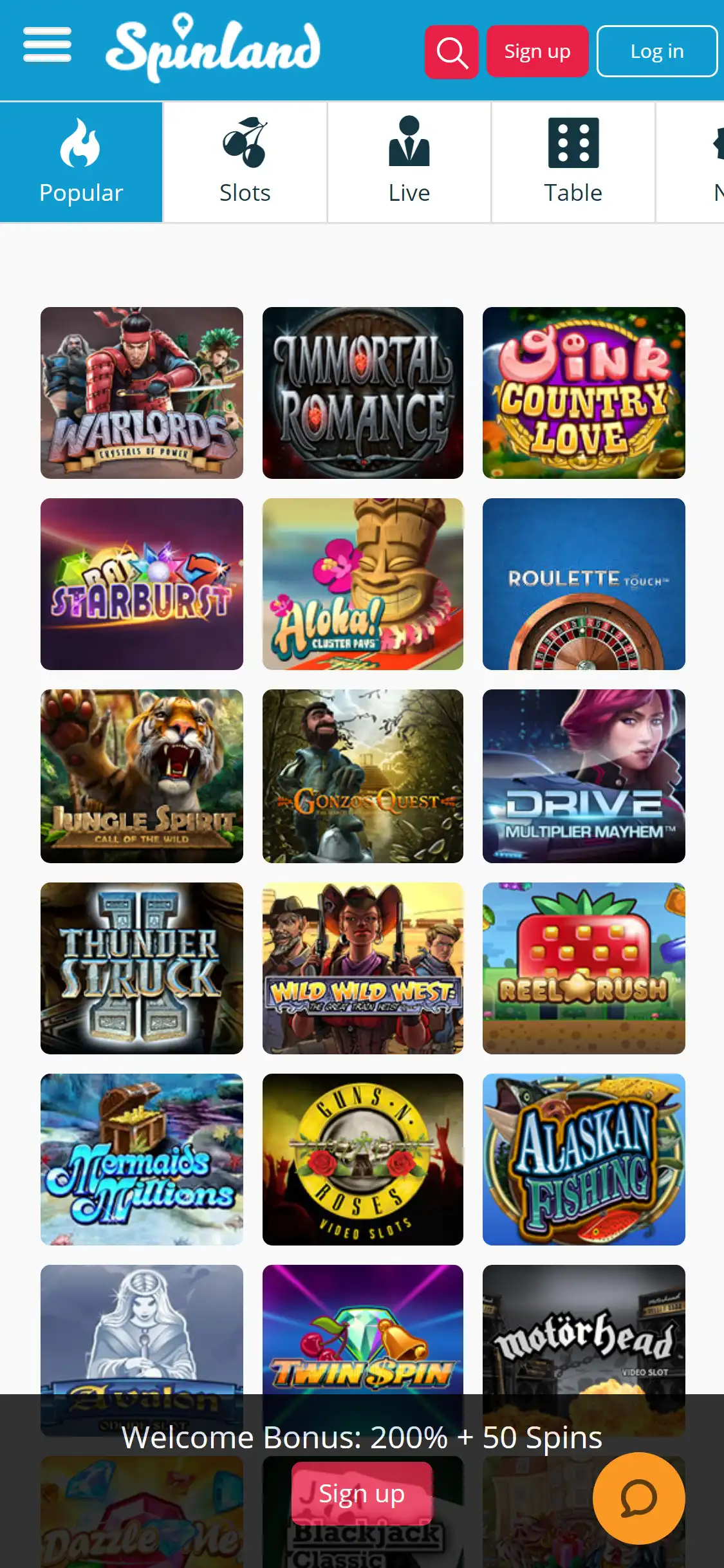Viewport: 724px width, 1568px height.
Task: Tap the Sign up button in header
Action: point(537,51)
